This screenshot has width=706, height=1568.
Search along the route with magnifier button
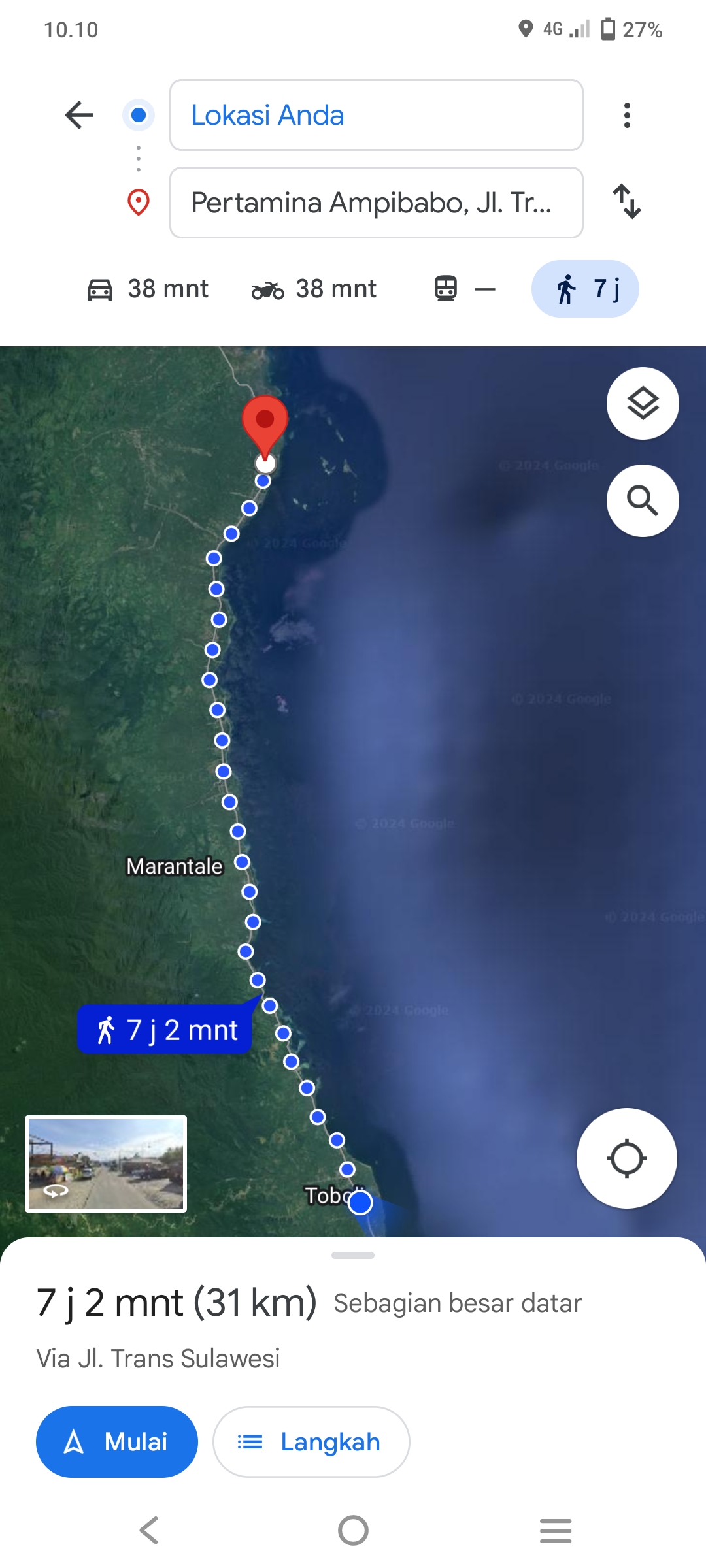coord(643,500)
